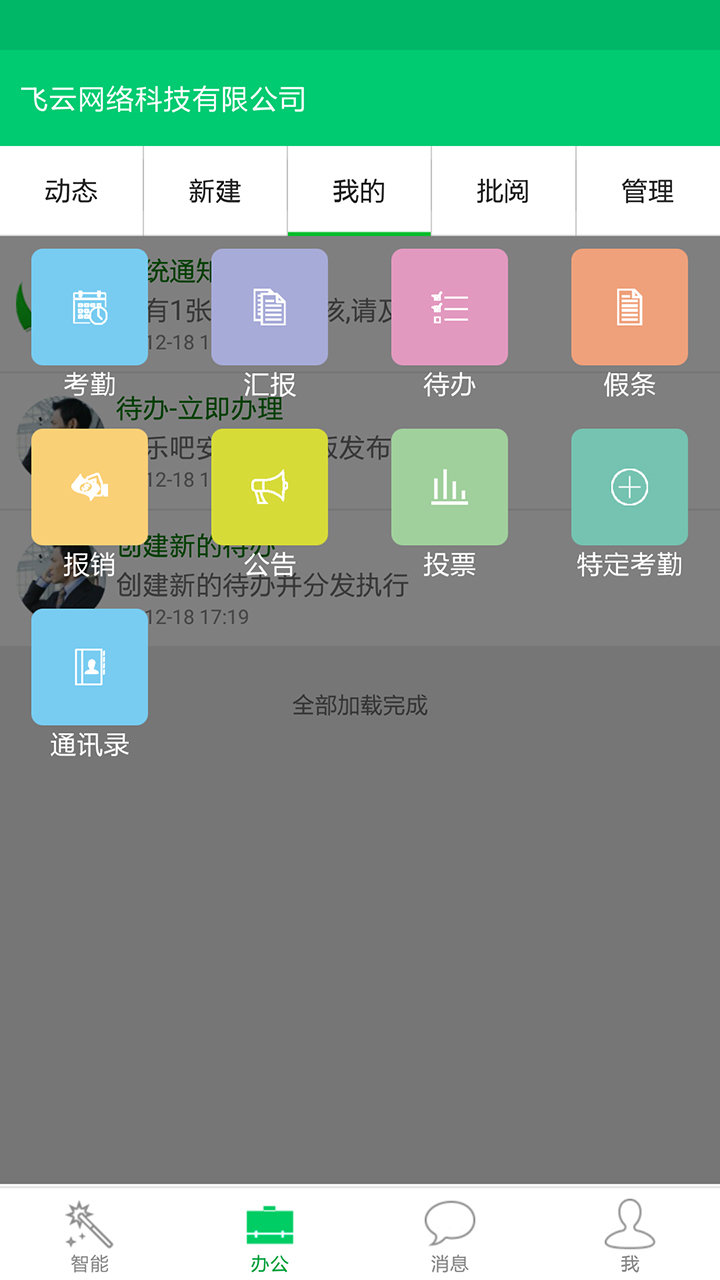Switch to the 新建 tab
Viewport: 720px width, 1280px height.
click(215, 192)
